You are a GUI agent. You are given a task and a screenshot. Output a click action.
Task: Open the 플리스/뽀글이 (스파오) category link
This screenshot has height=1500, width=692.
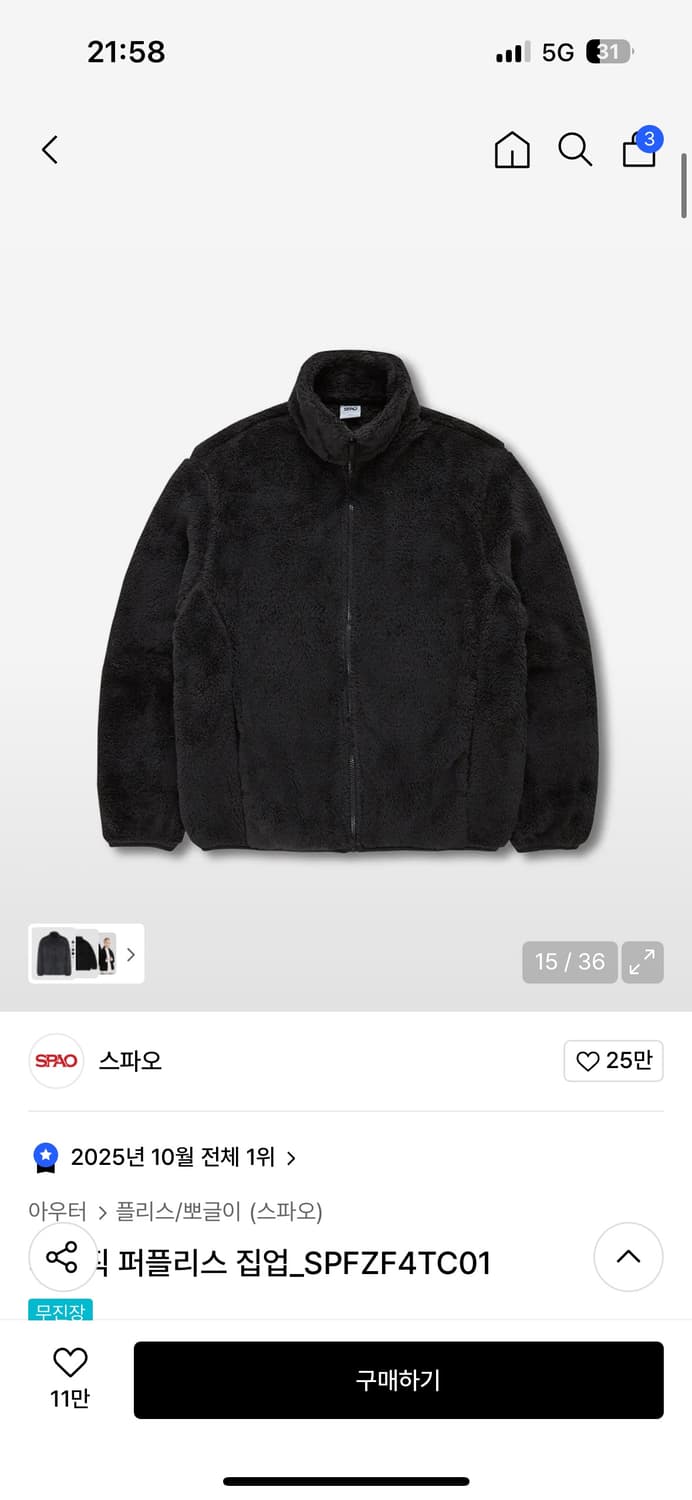pos(219,1212)
